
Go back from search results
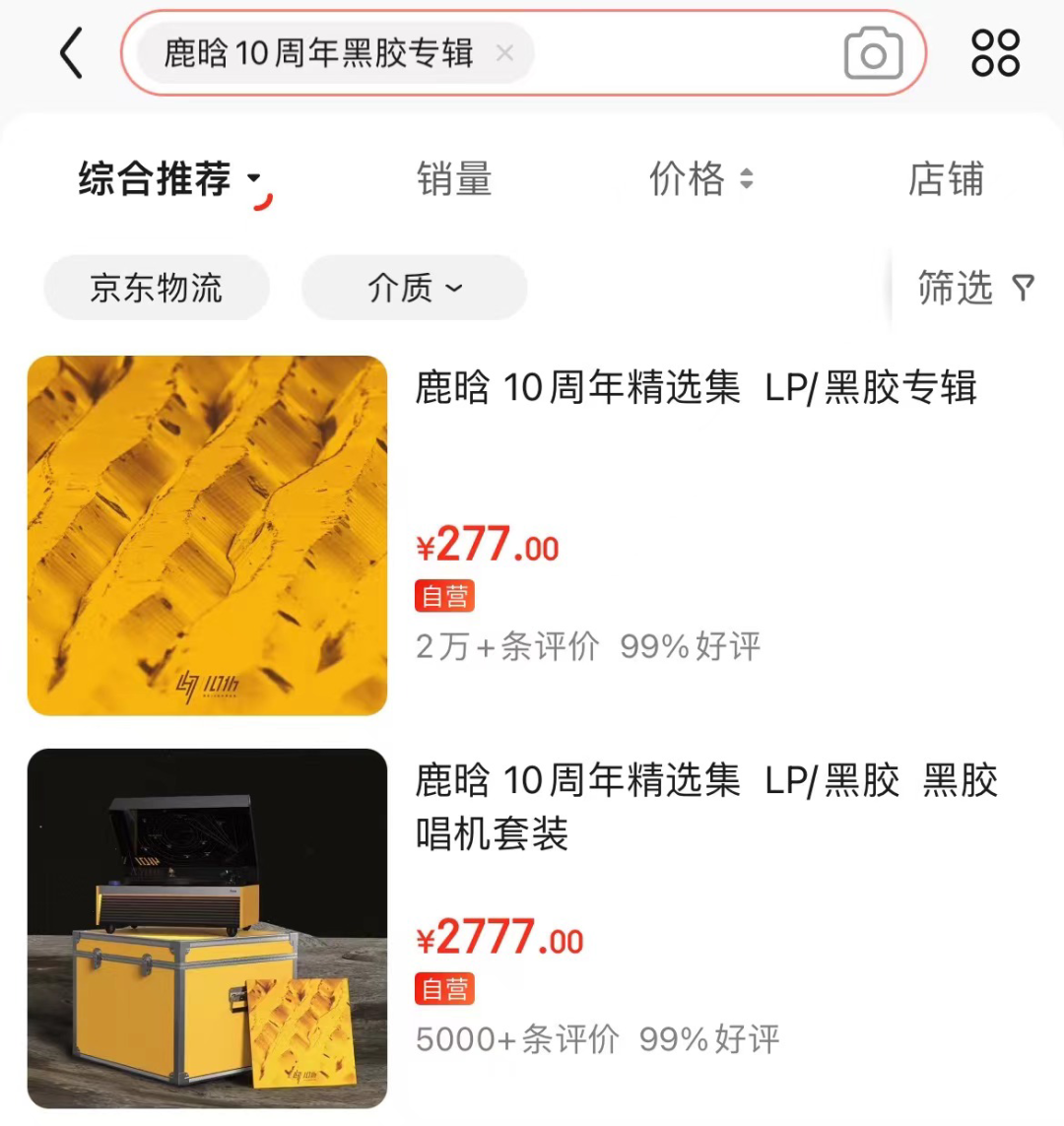click(71, 53)
